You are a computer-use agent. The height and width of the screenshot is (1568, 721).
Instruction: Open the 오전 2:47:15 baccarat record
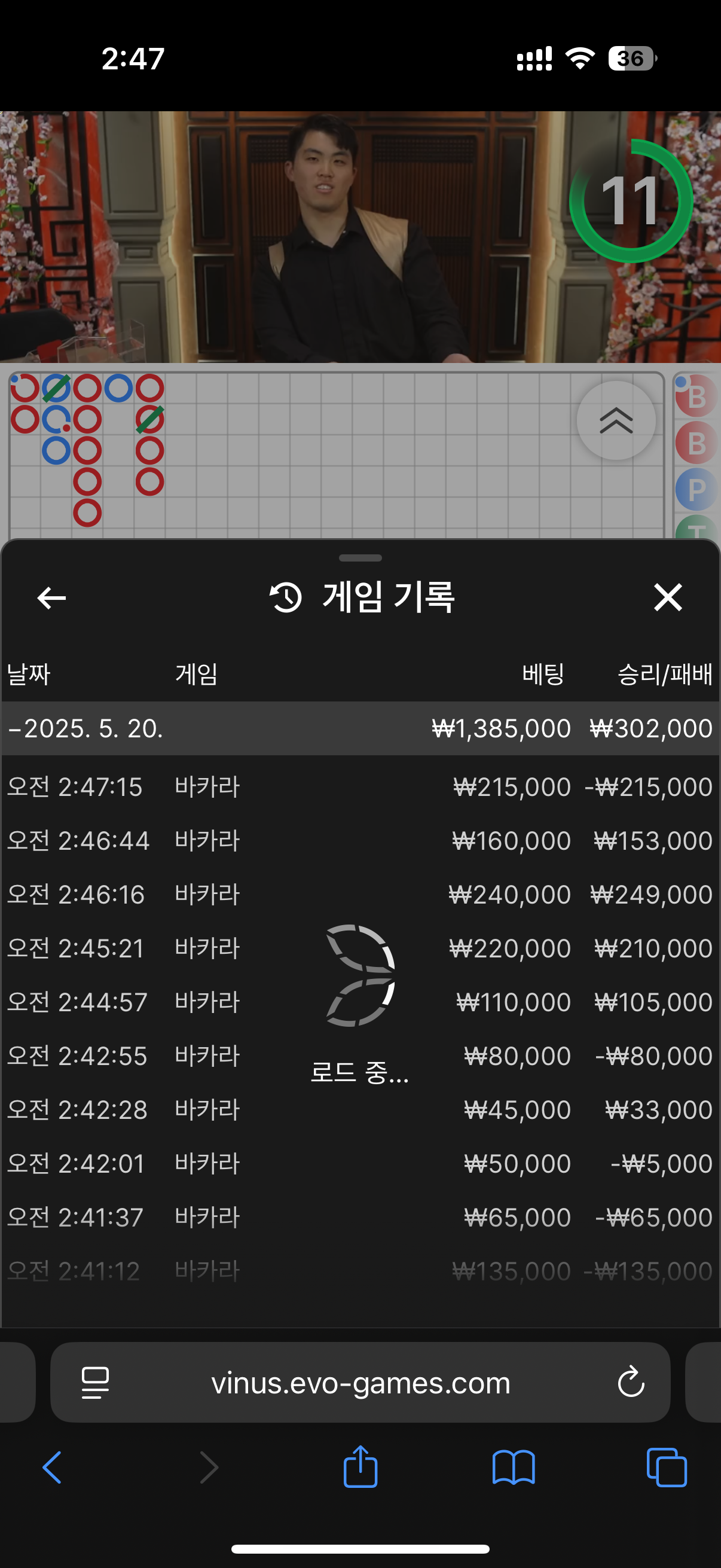tap(359, 786)
